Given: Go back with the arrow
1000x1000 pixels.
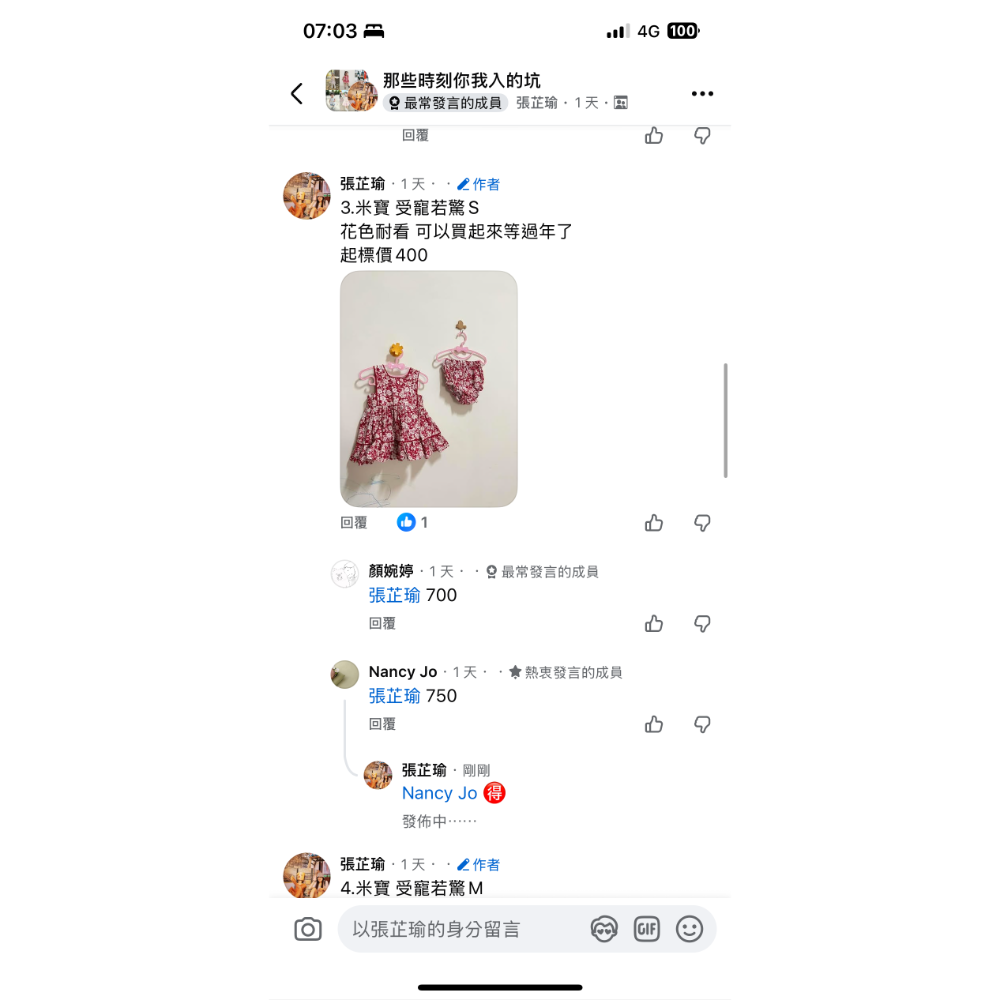Looking at the screenshot, I should click(x=297, y=94).
